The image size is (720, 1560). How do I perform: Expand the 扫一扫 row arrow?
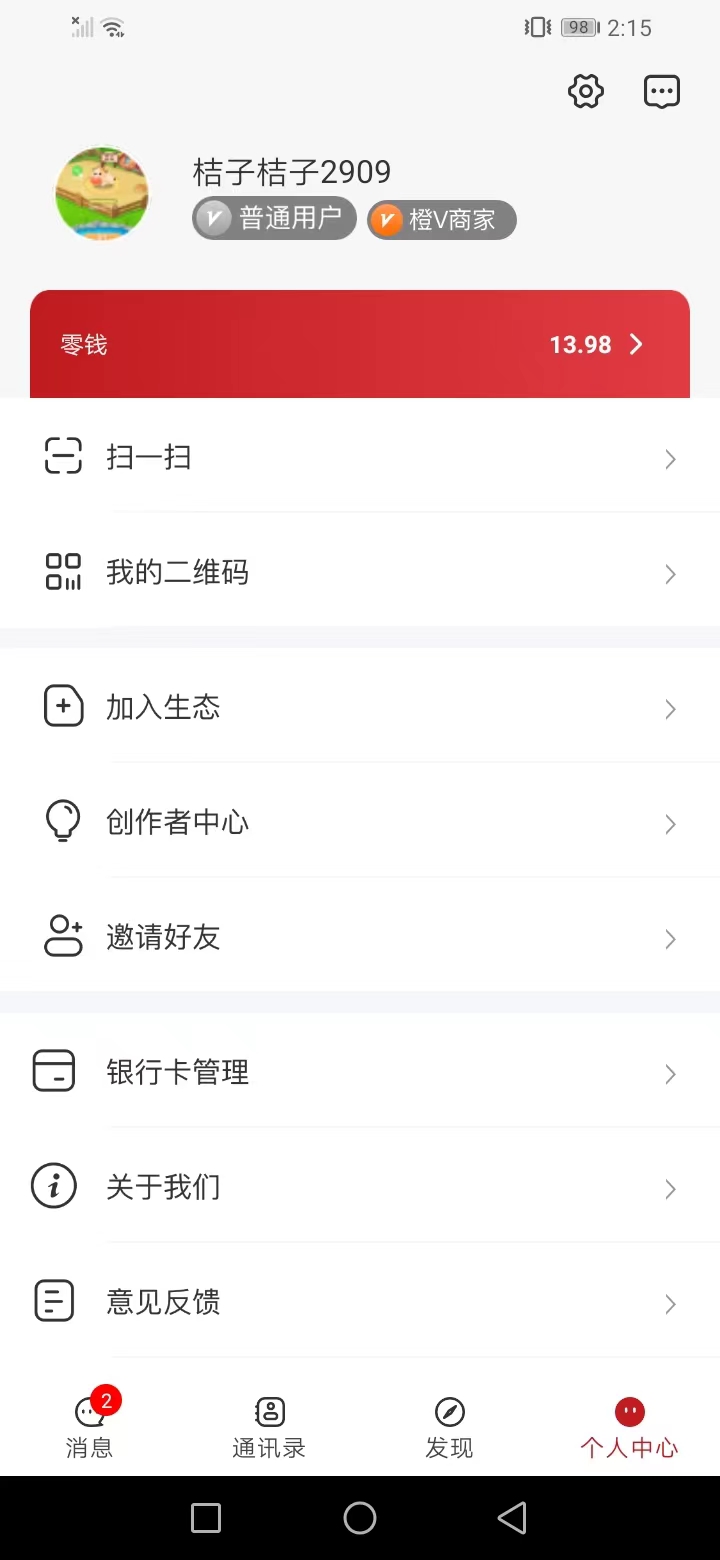coord(670,459)
